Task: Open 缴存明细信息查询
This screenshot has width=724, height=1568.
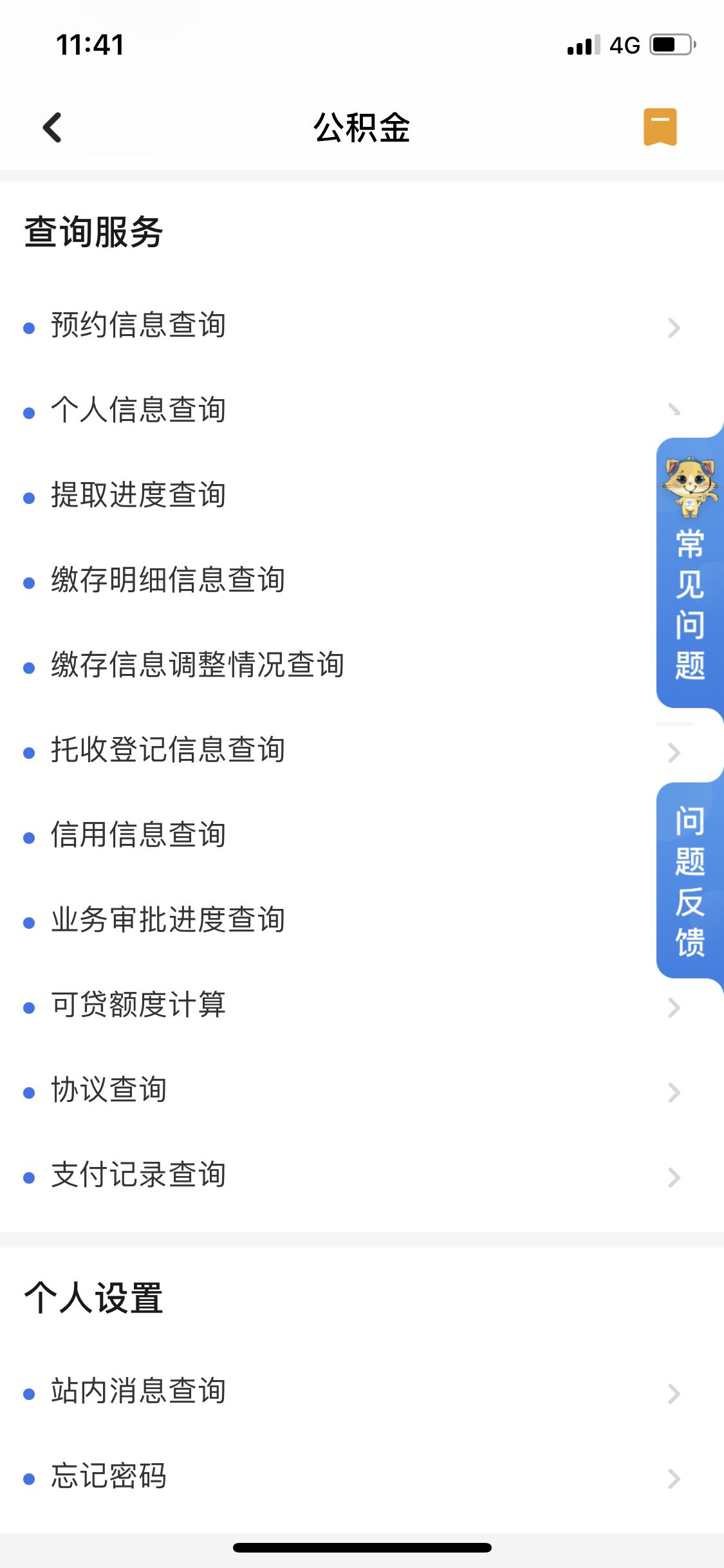Action: pos(168,580)
